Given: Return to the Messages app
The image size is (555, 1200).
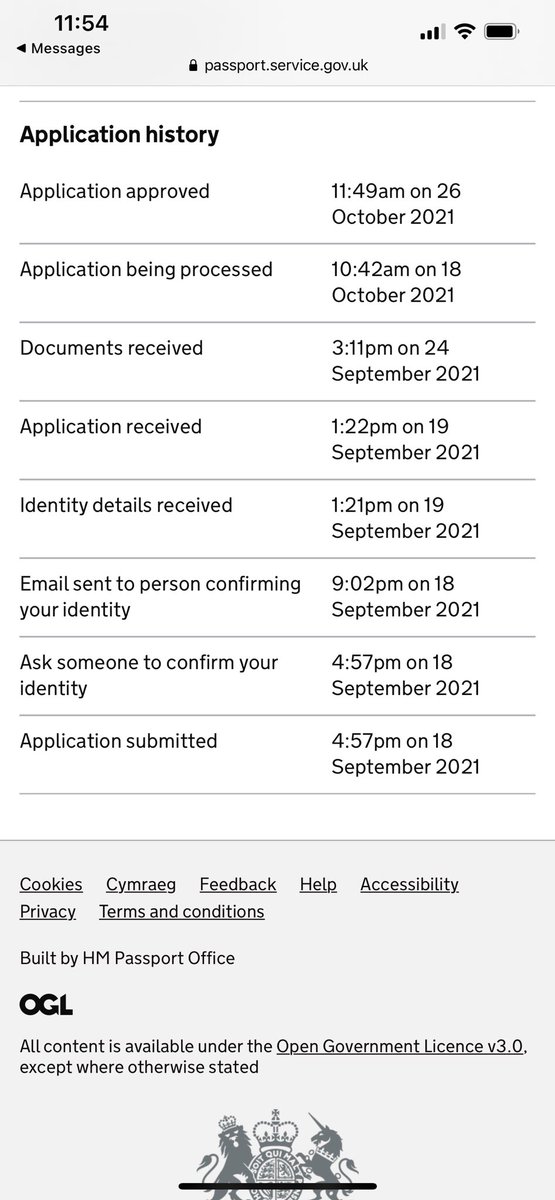Looking at the screenshot, I should click(x=59, y=48).
